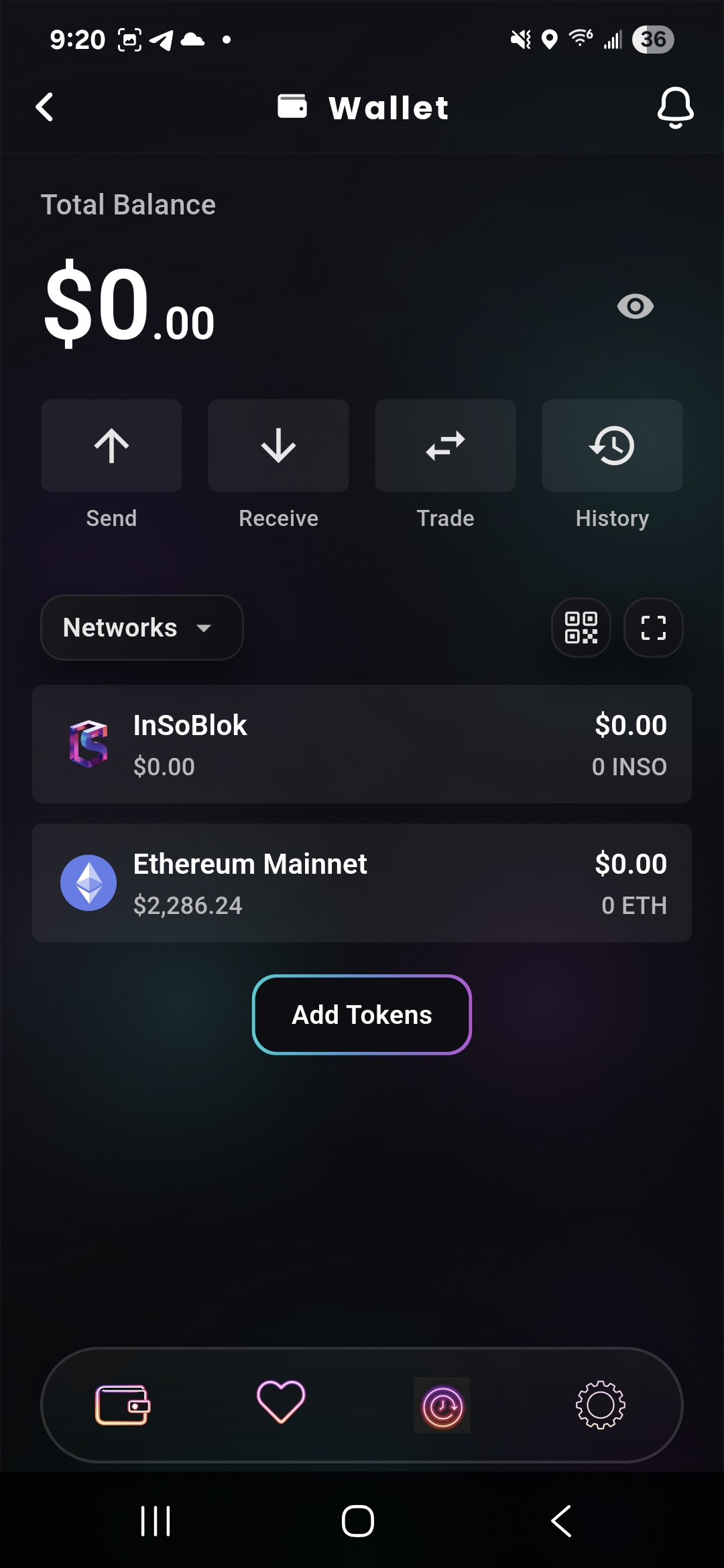This screenshot has width=724, height=1568.
Task: Open the Ethereum Mainnet row
Action: [362, 883]
